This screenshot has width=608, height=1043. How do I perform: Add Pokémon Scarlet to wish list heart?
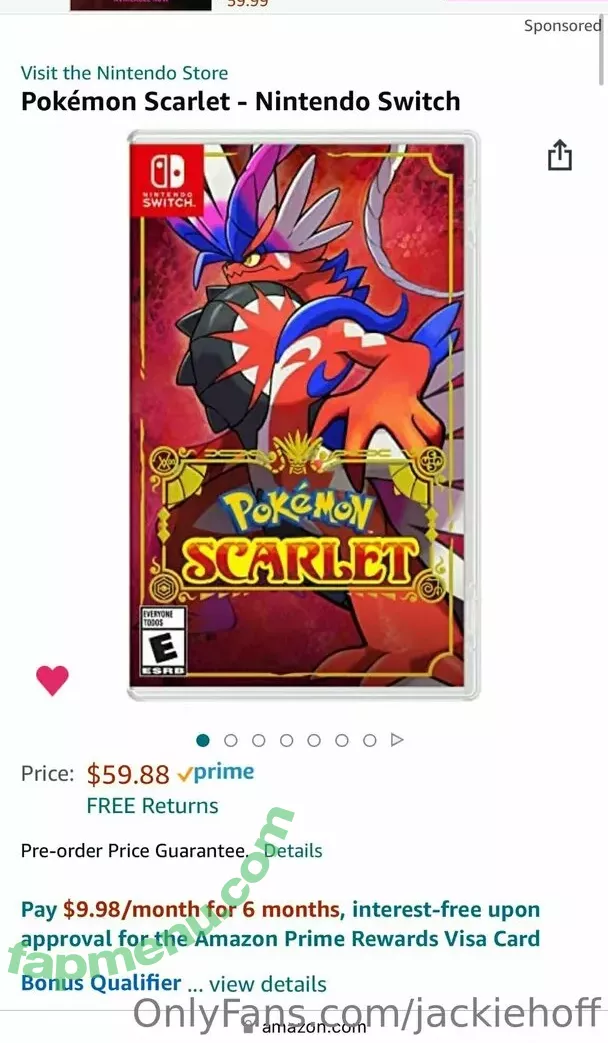[52, 680]
